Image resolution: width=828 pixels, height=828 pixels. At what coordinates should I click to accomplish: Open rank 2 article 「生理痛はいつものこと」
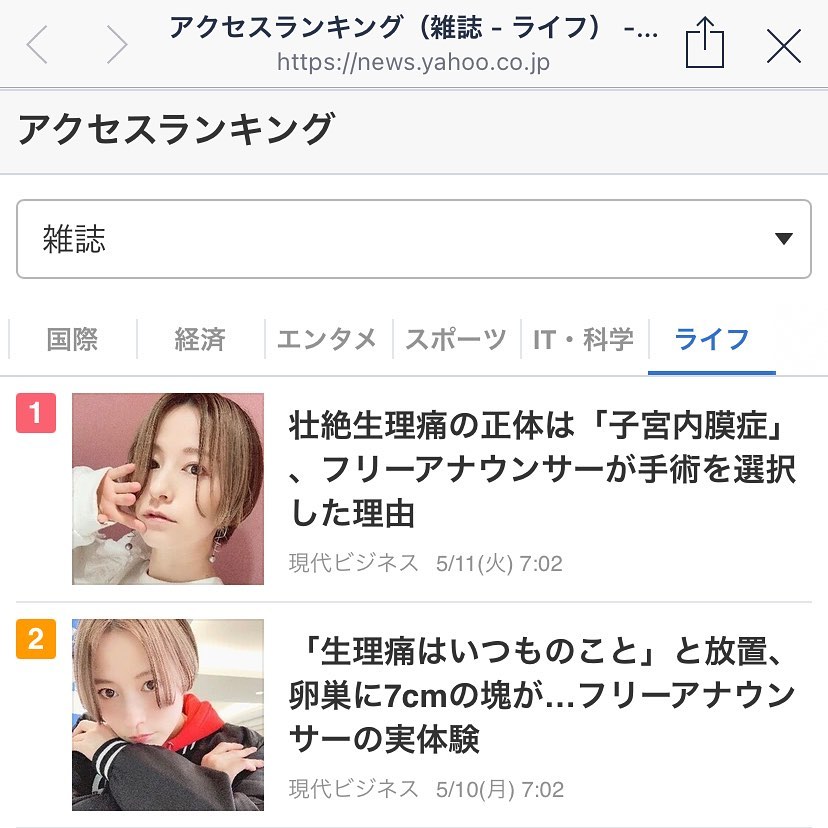coord(540,697)
